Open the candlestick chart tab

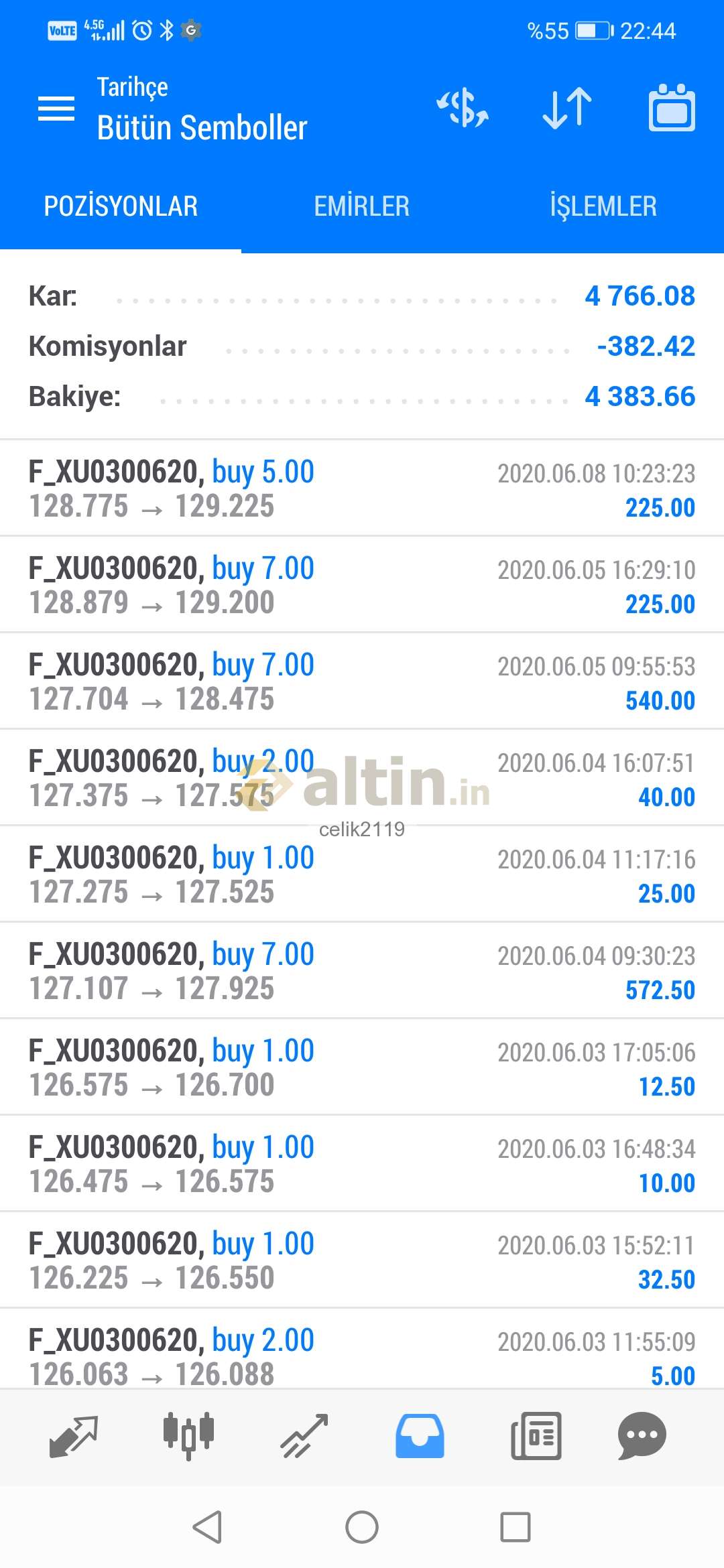tap(189, 1436)
